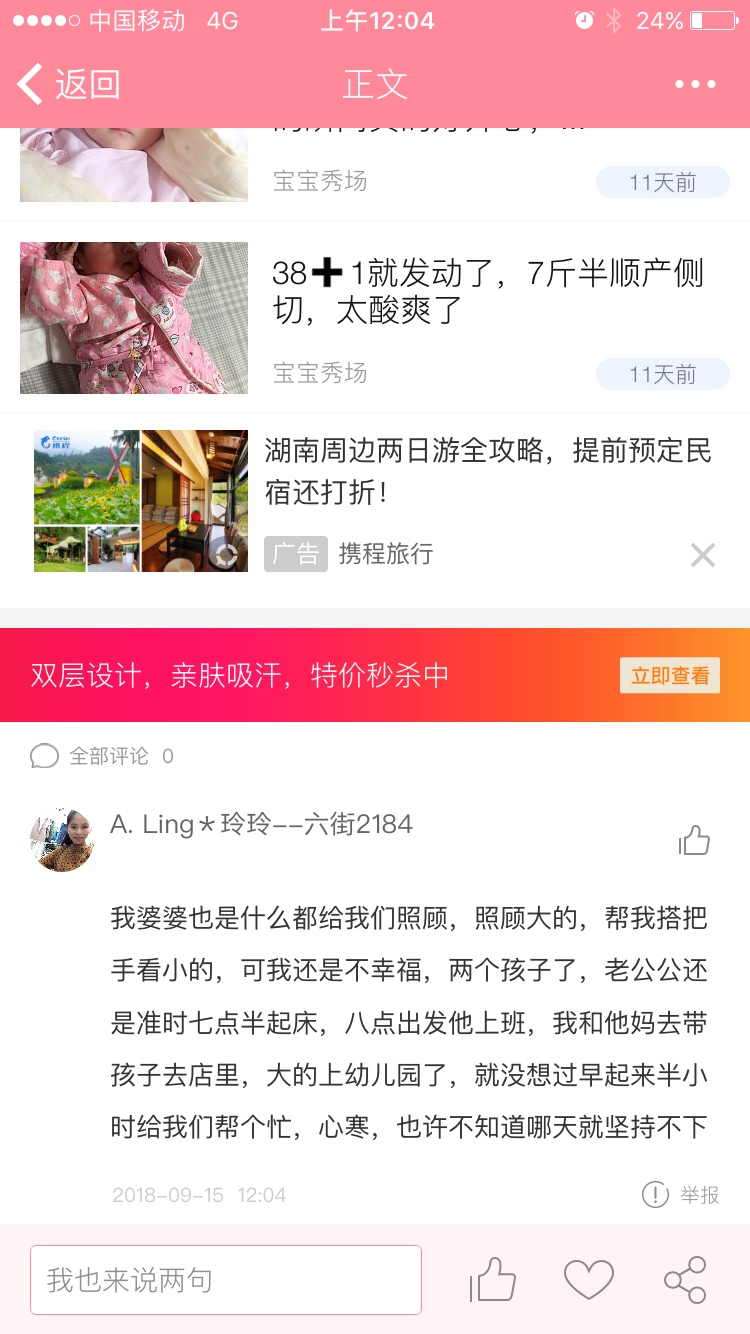Report the comment with 举报
This screenshot has height=1334, width=750.
click(x=682, y=1194)
